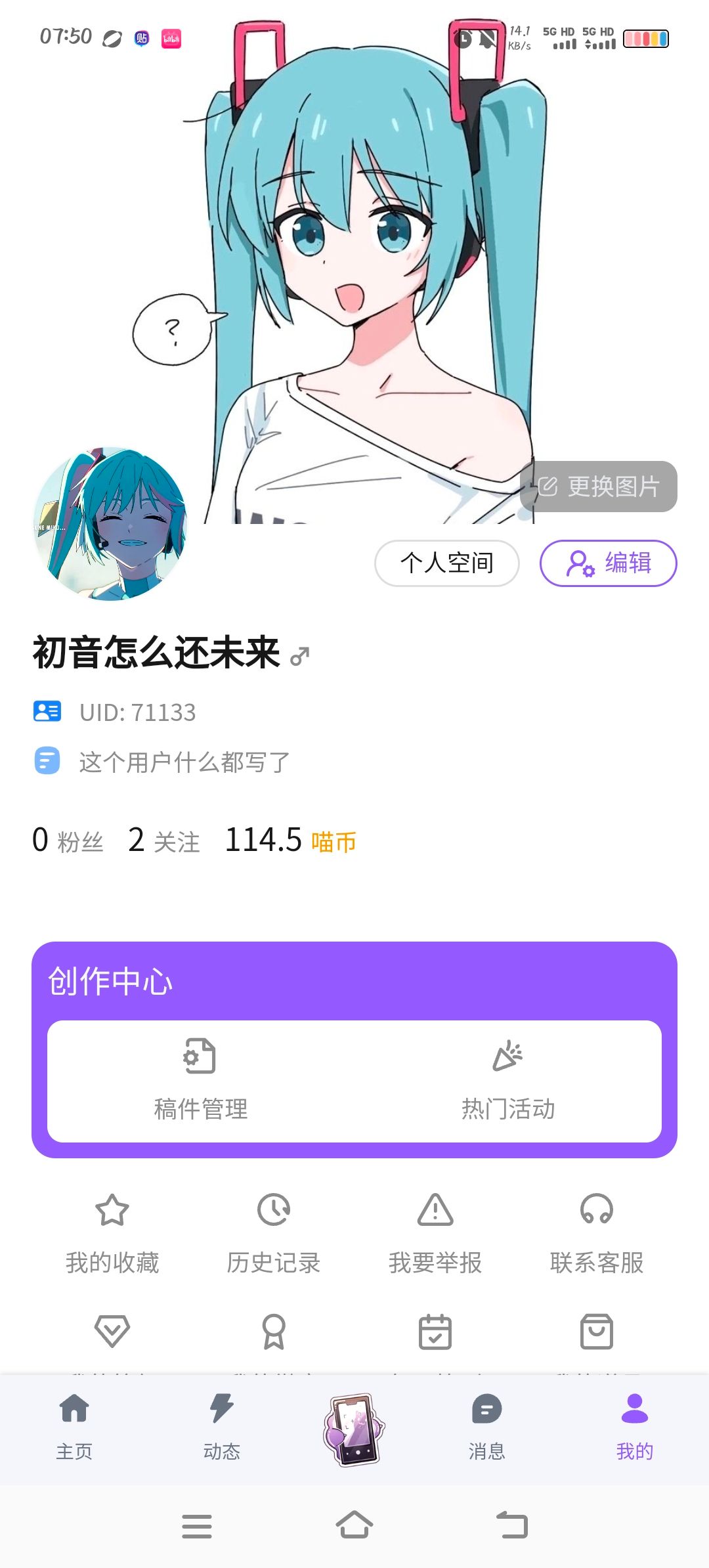Open 稿件管理 in the creation center

point(201,1081)
